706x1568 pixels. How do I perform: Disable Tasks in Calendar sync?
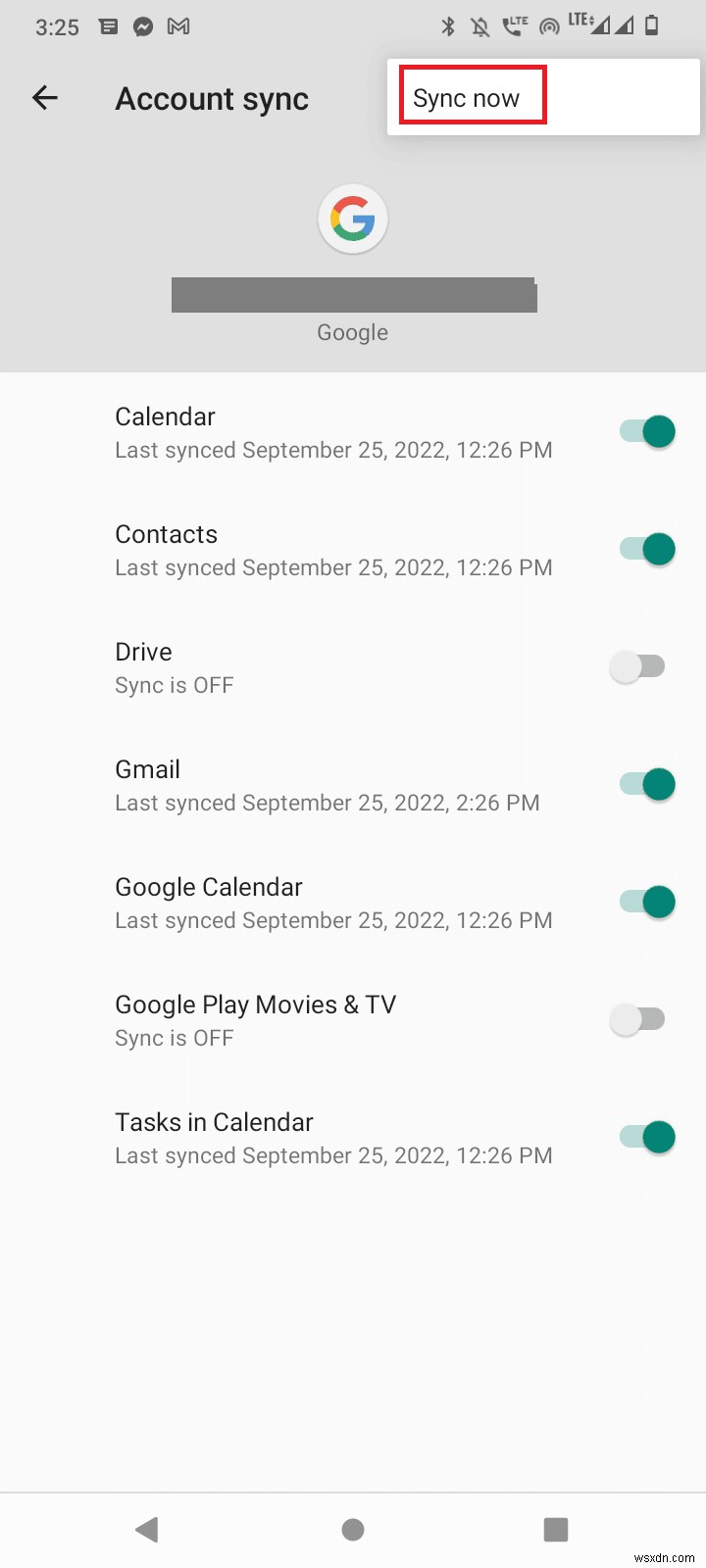[x=644, y=1137]
